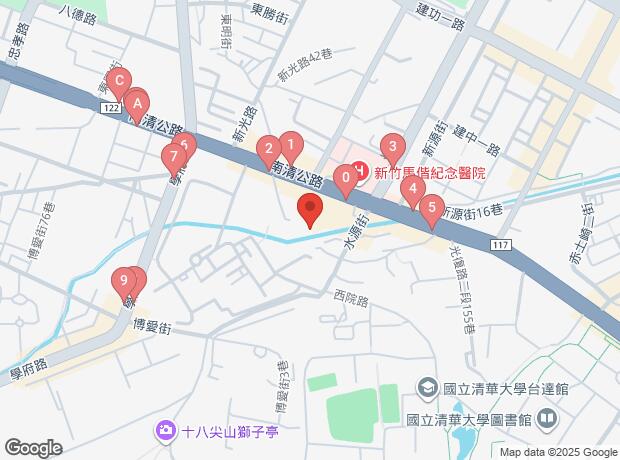Tap marker number 1

click(x=290, y=145)
